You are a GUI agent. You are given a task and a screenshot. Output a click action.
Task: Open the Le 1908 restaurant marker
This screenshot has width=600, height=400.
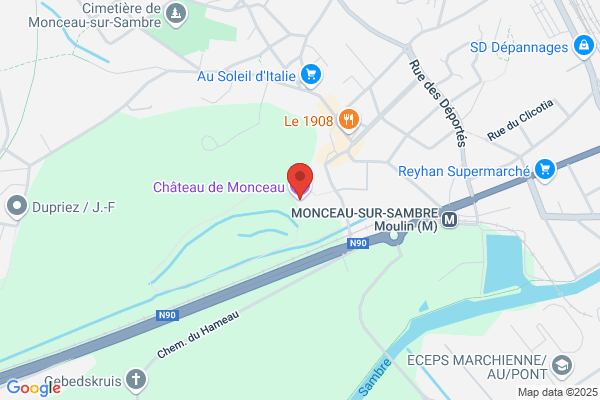(x=349, y=120)
